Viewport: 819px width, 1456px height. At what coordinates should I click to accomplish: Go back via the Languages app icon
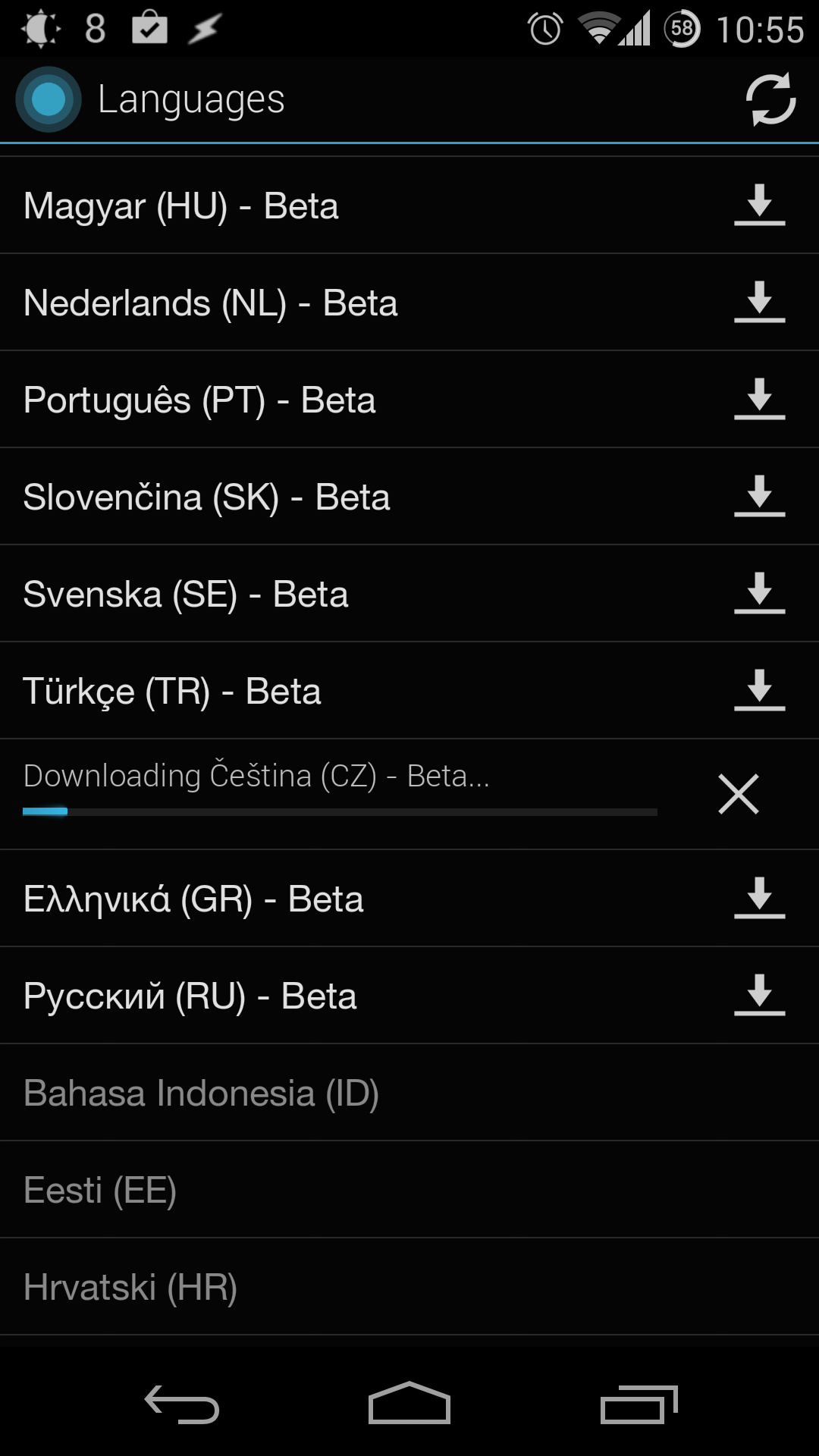click(x=49, y=99)
